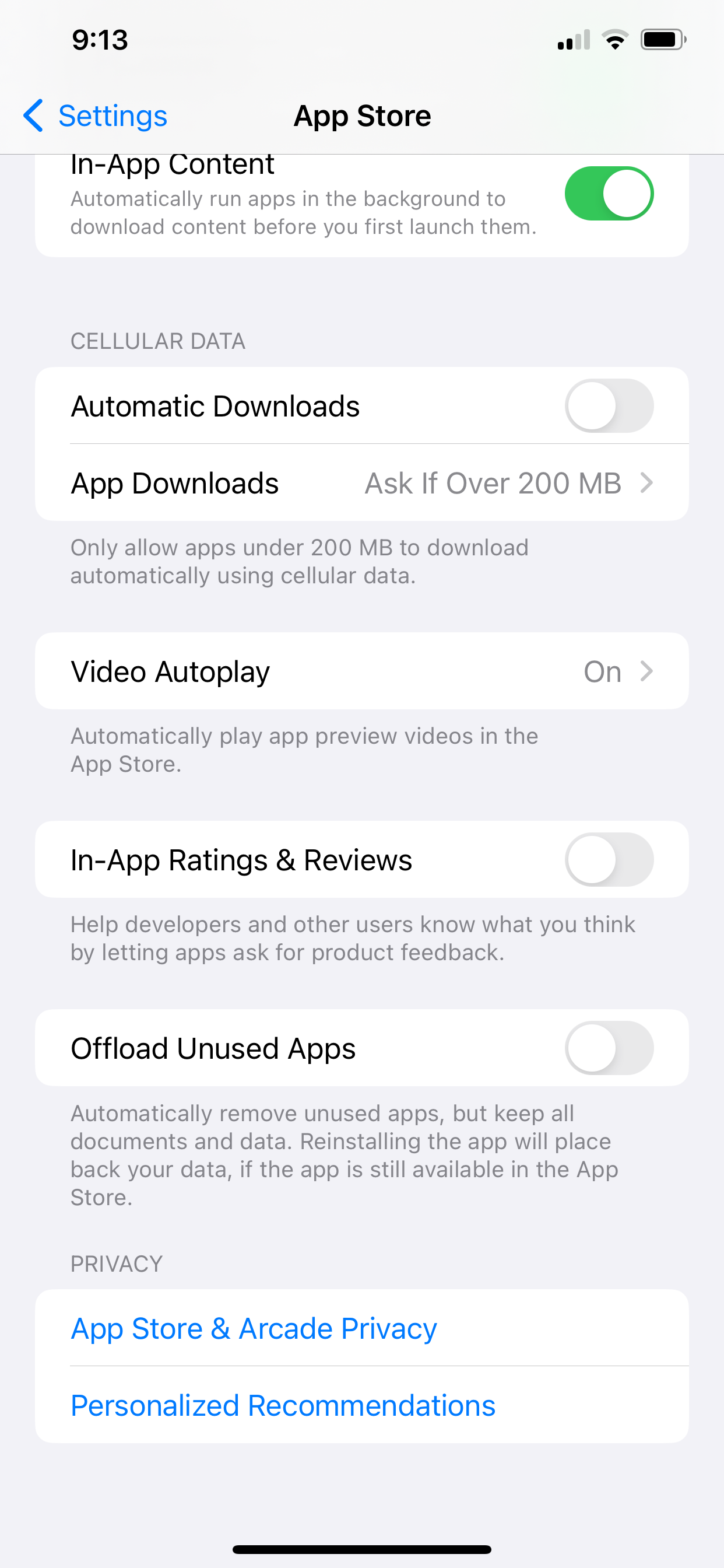Viewport: 724px width, 1568px height.
Task: Turn off the In-App Content switch
Action: click(x=609, y=194)
